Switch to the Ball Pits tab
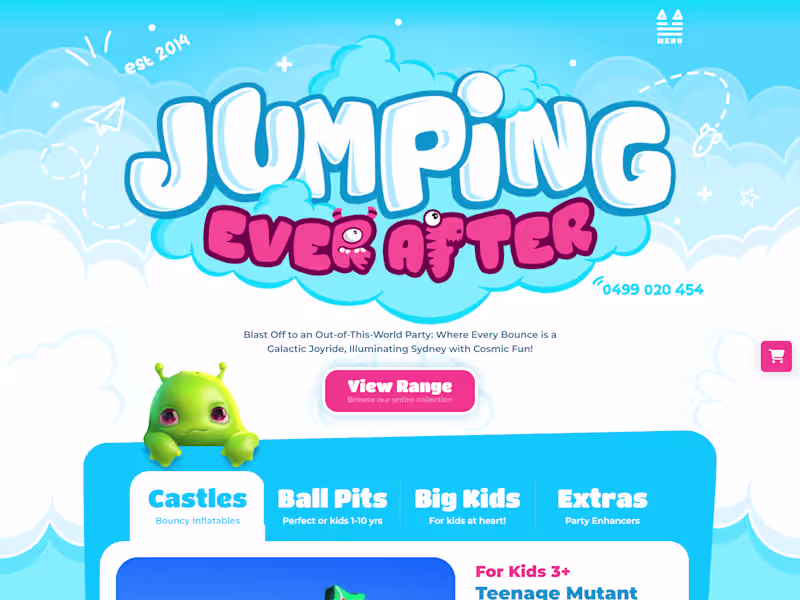 tap(332, 506)
